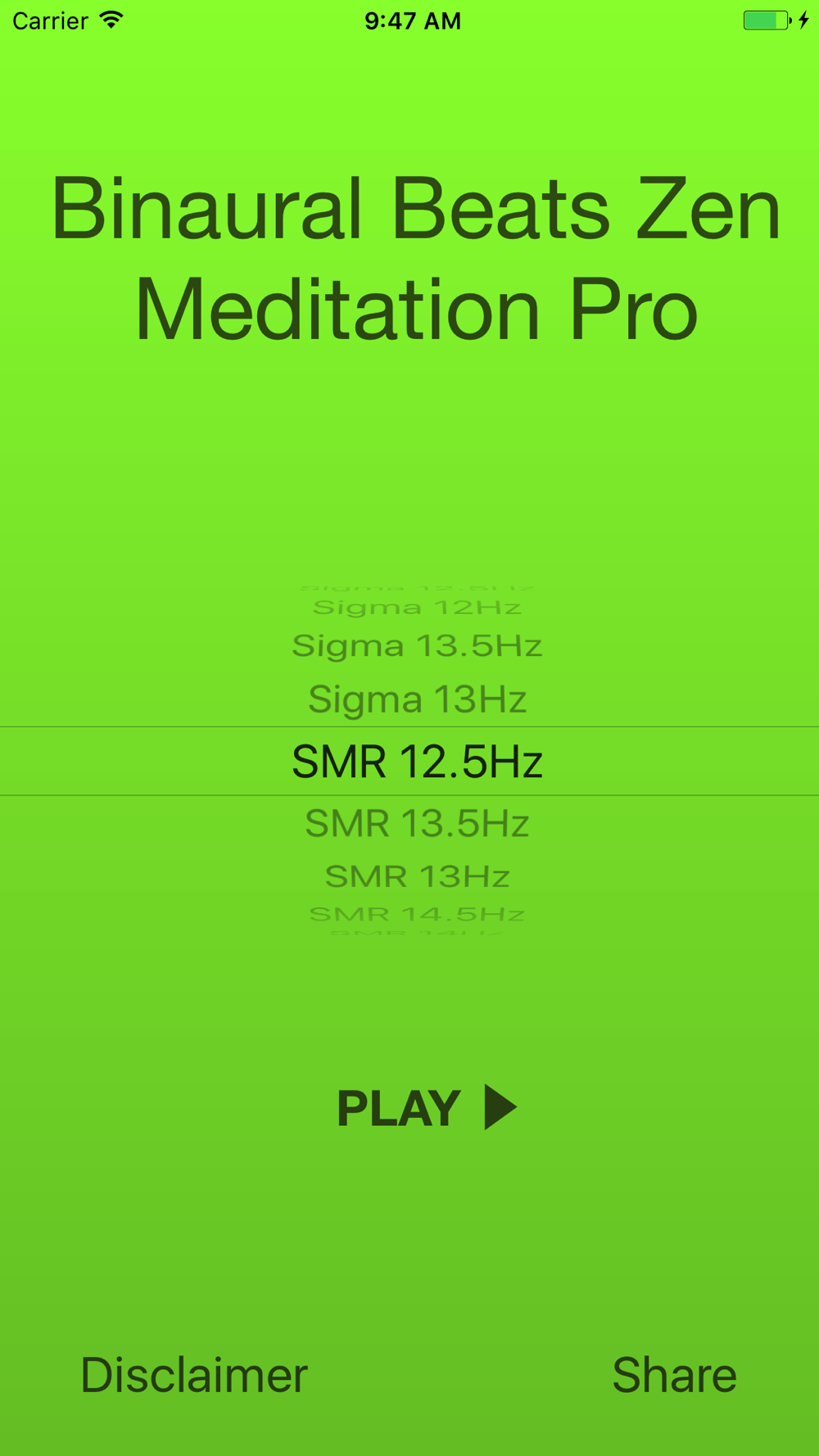Select Sigma 13Hz in the picker
This screenshot has width=819, height=1456.
(417, 699)
